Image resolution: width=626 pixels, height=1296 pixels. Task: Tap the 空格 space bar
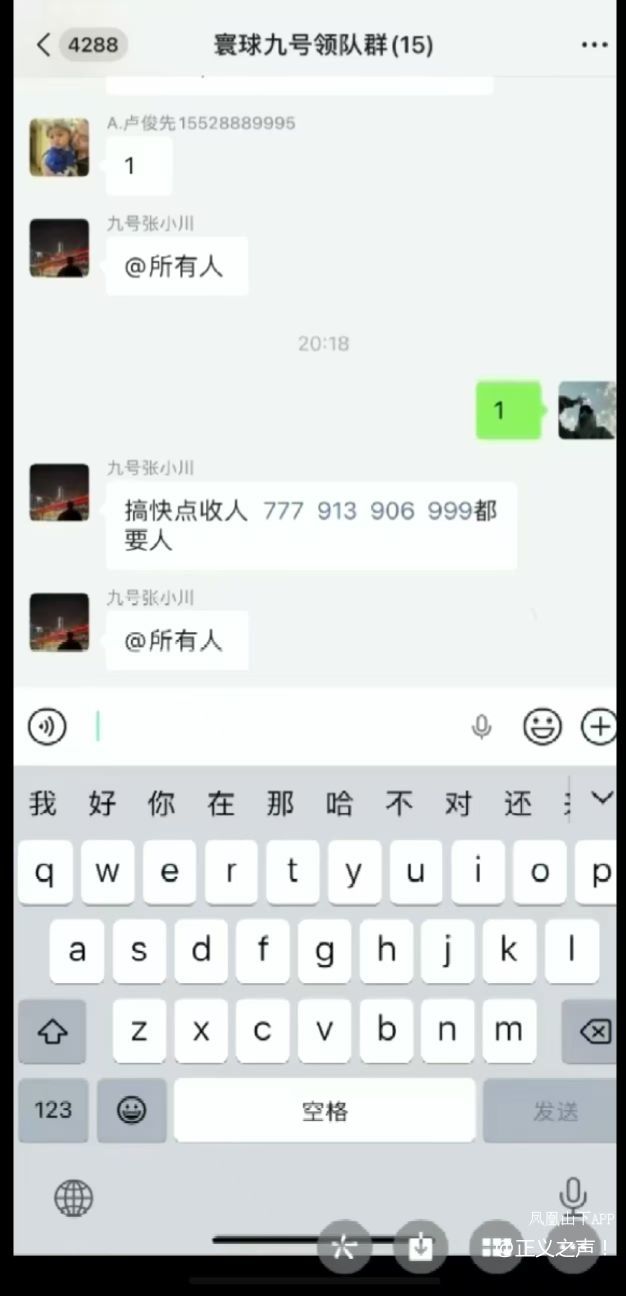click(324, 1110)
